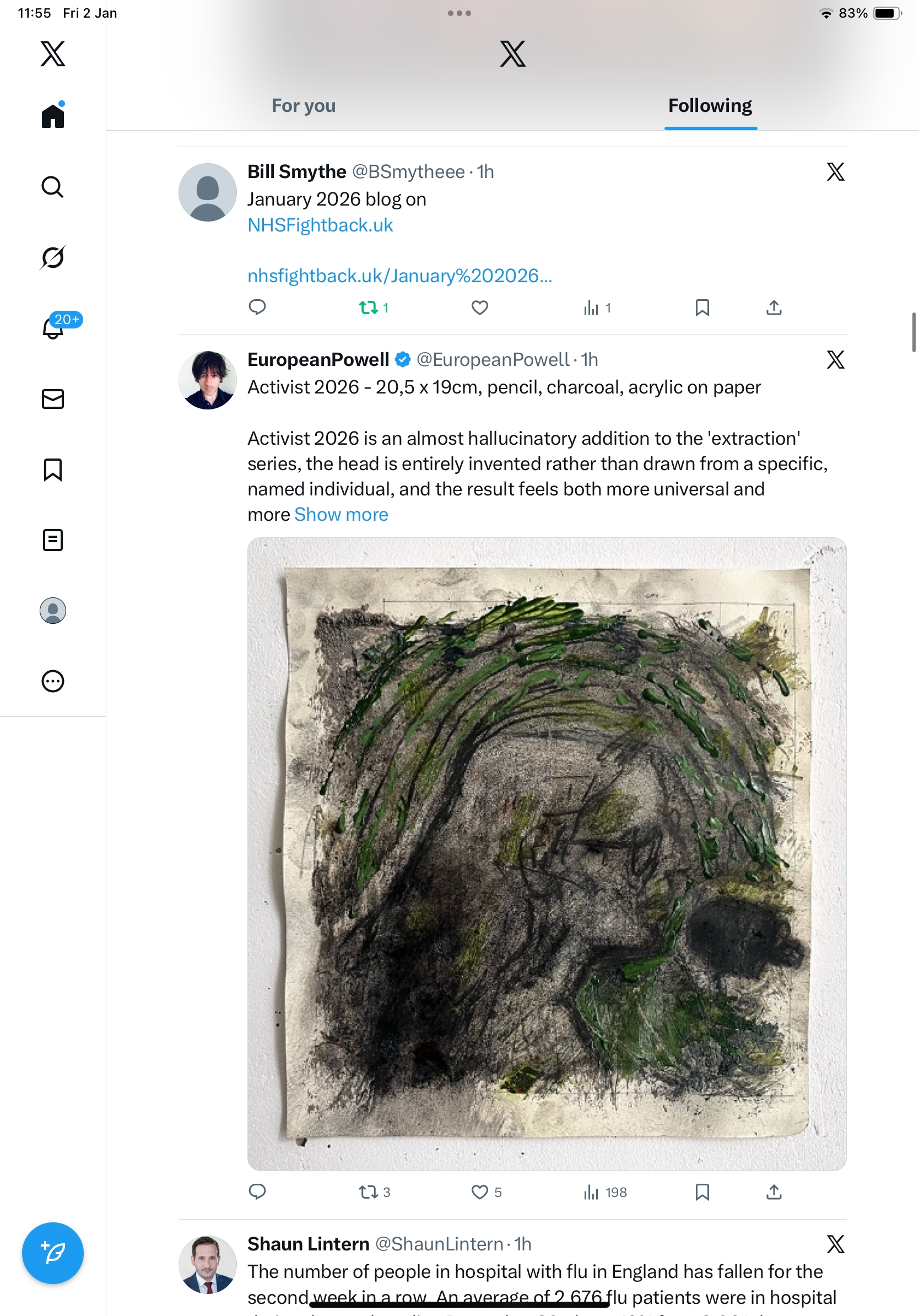
Task: Open the Activist 2026 artwork image
Action: point(547,854)
